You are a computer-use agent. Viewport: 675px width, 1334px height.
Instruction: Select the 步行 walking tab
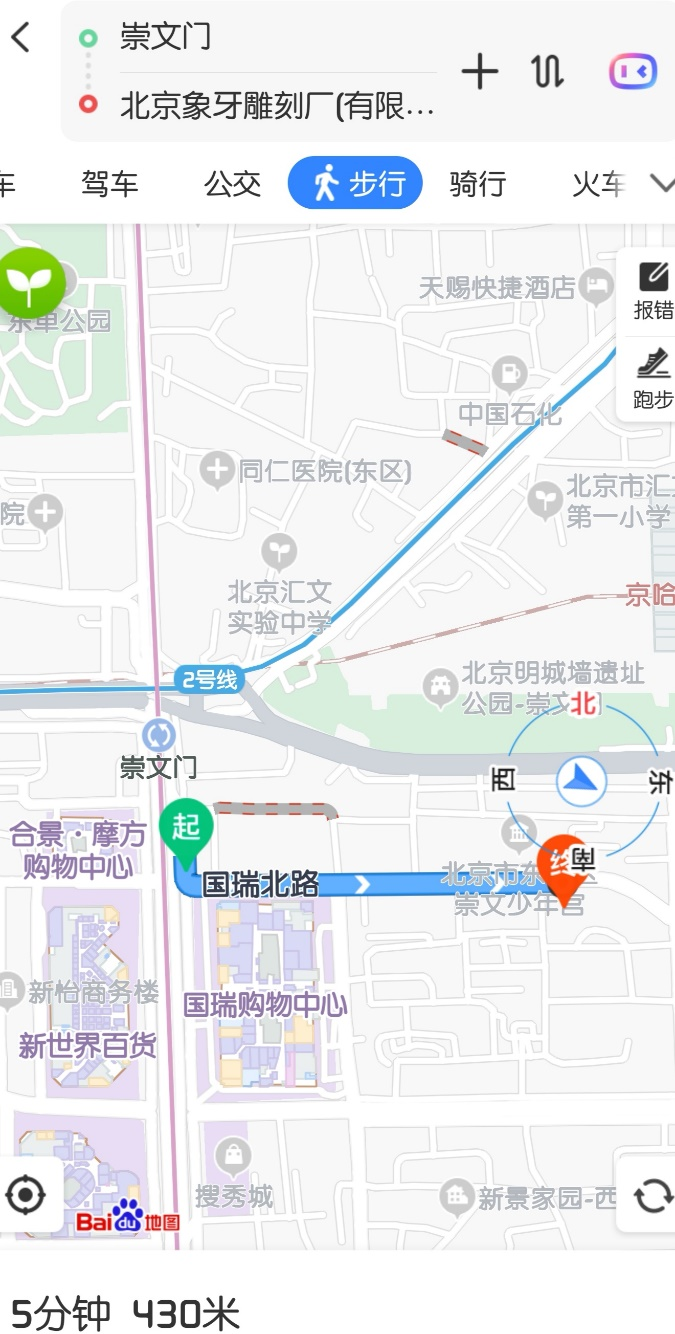coord(356,184)
